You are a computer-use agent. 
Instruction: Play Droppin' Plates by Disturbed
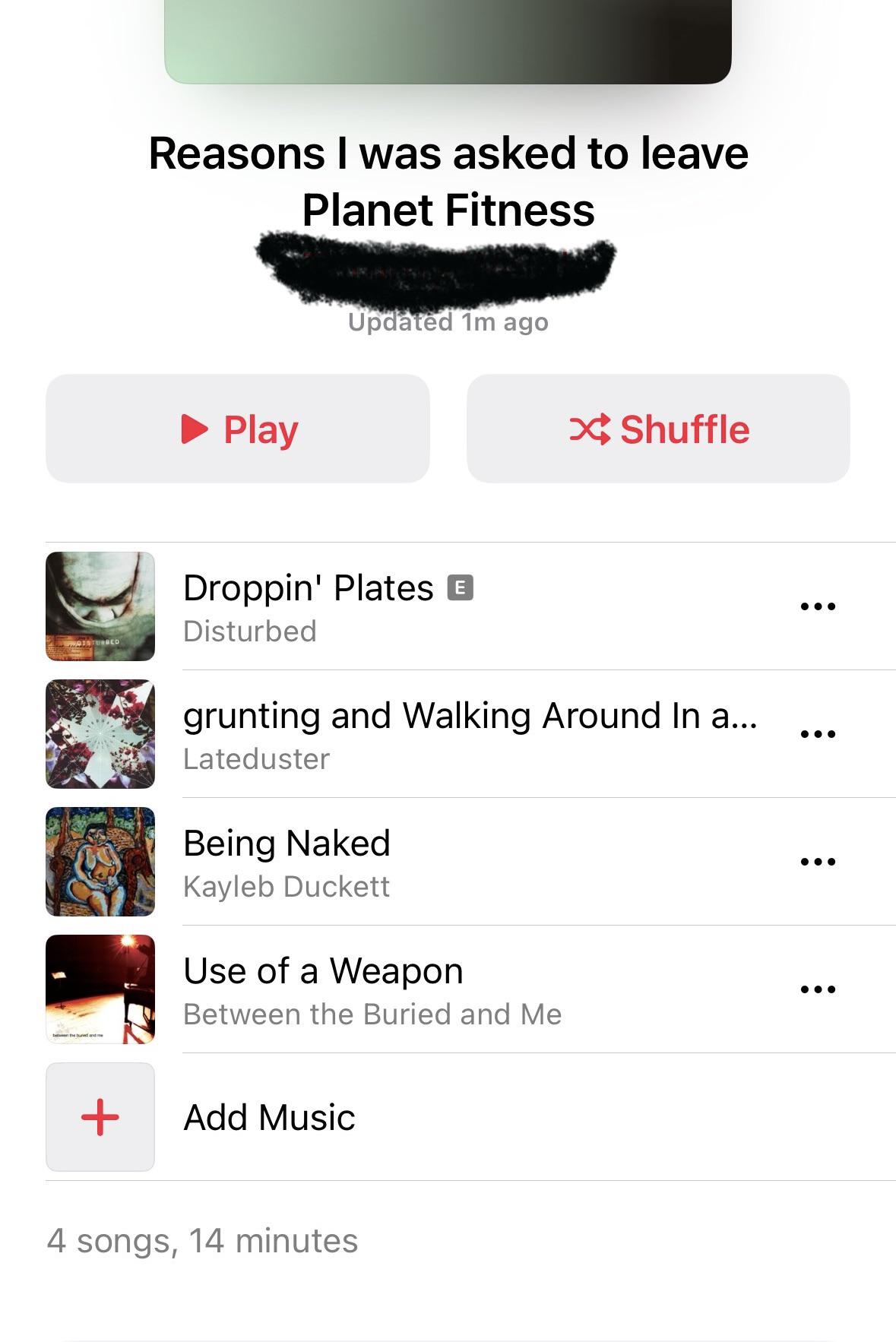(308, 606)
